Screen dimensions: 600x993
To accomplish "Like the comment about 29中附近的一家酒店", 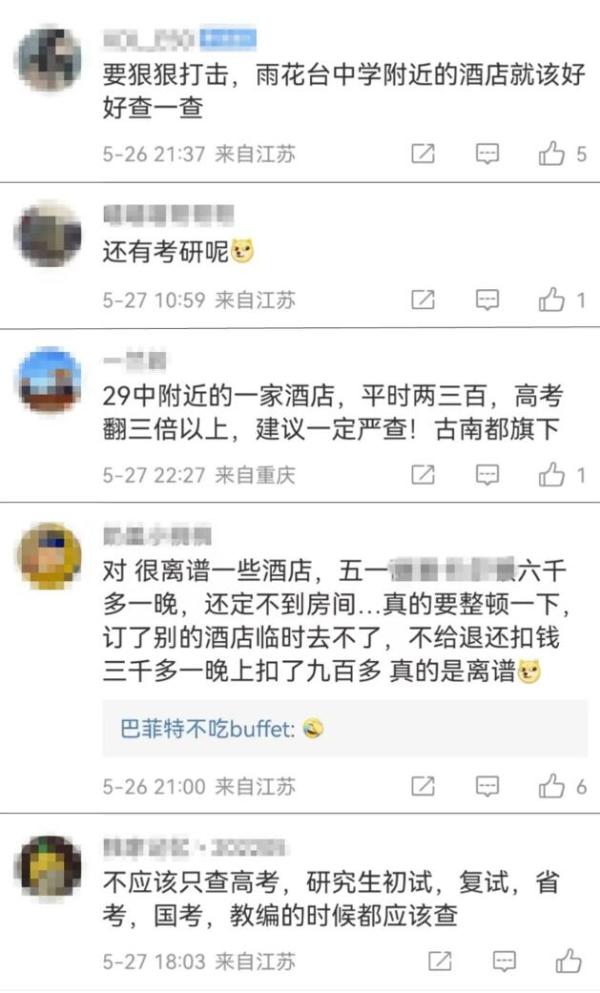I will coord(552,475).
